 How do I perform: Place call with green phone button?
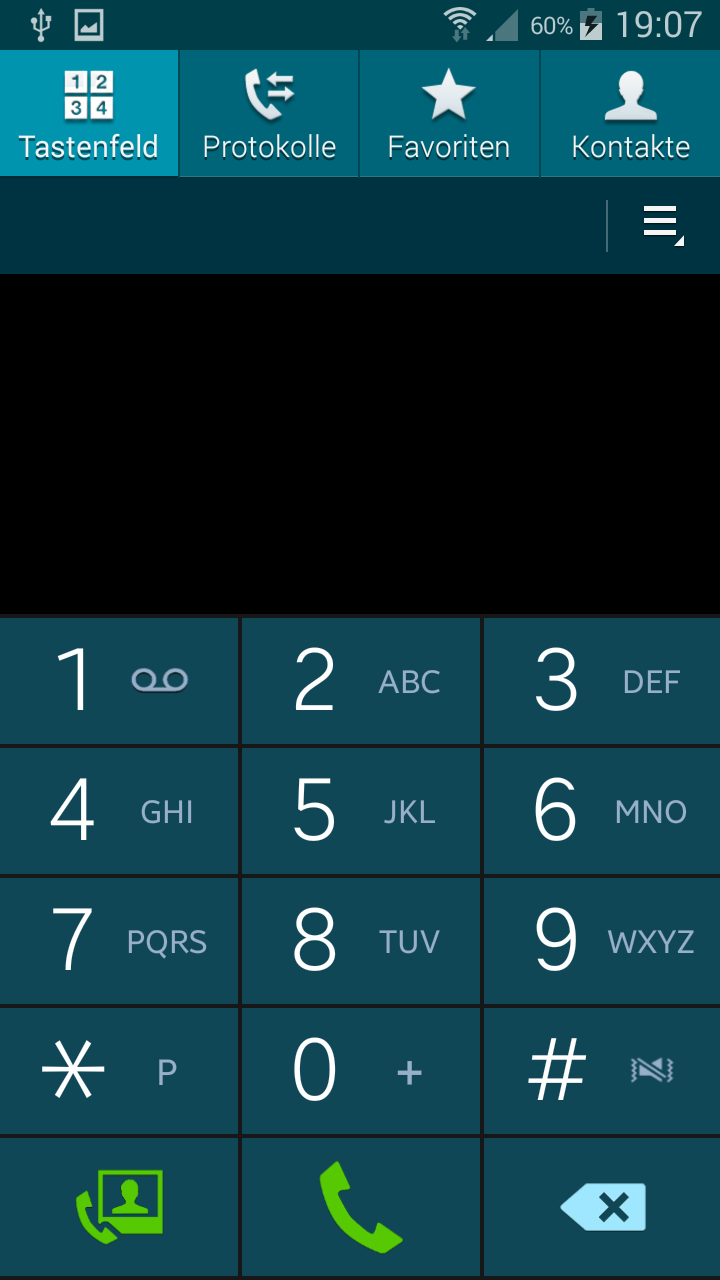coord(361,1207)
